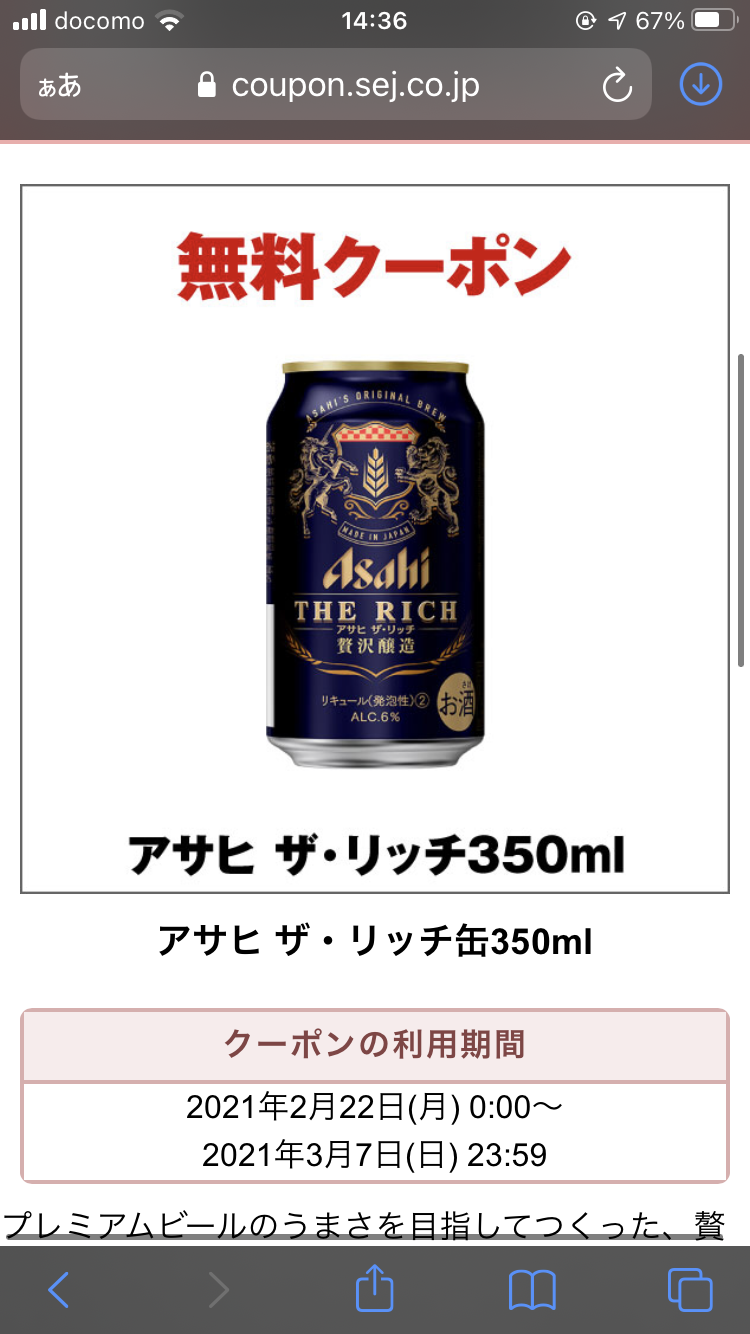Open the Safari bookmarks
The height and width of the screenshot is (1334, 750).
coord(531,1290)
